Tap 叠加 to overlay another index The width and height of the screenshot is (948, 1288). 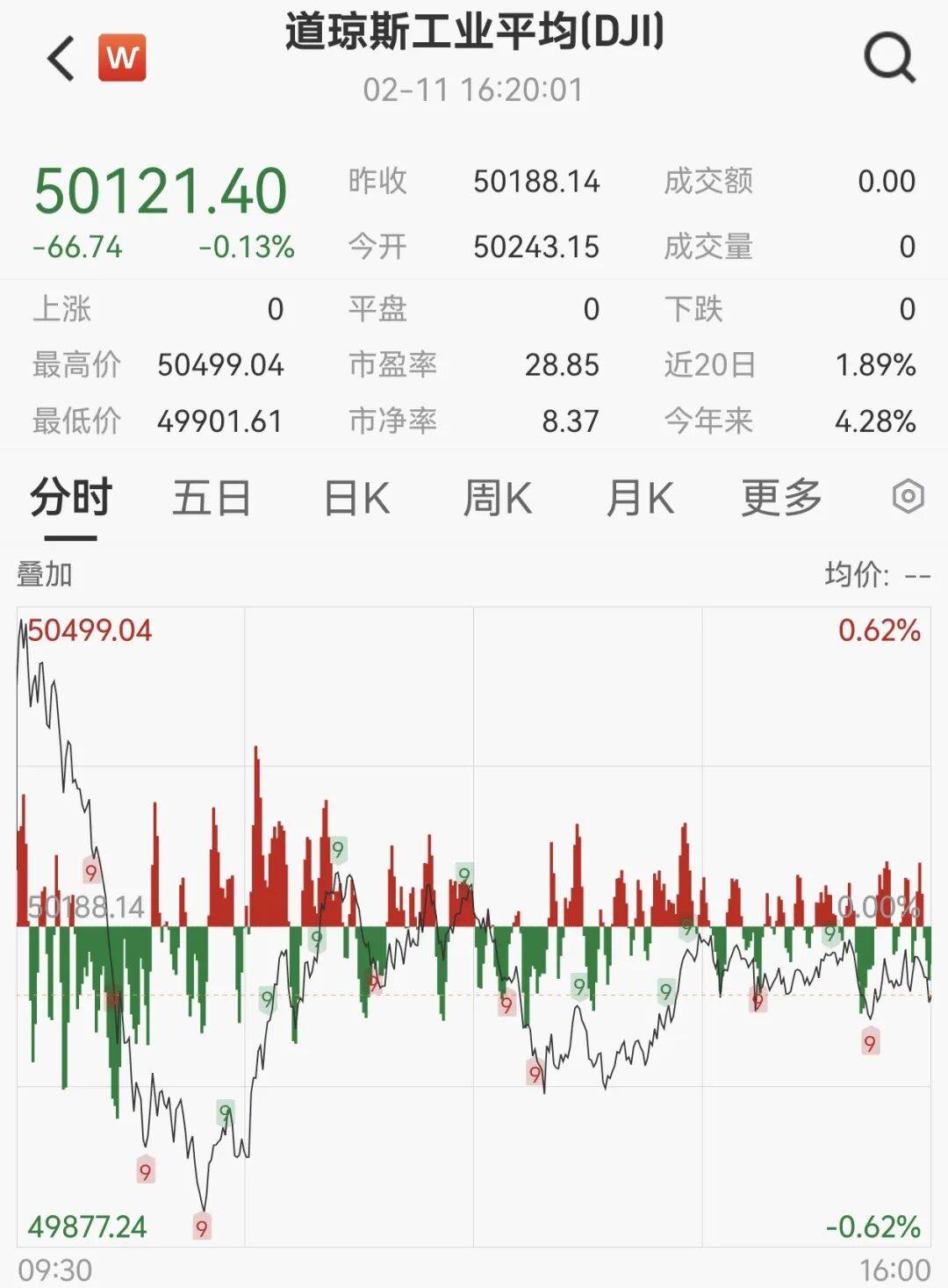coord(45,575)
